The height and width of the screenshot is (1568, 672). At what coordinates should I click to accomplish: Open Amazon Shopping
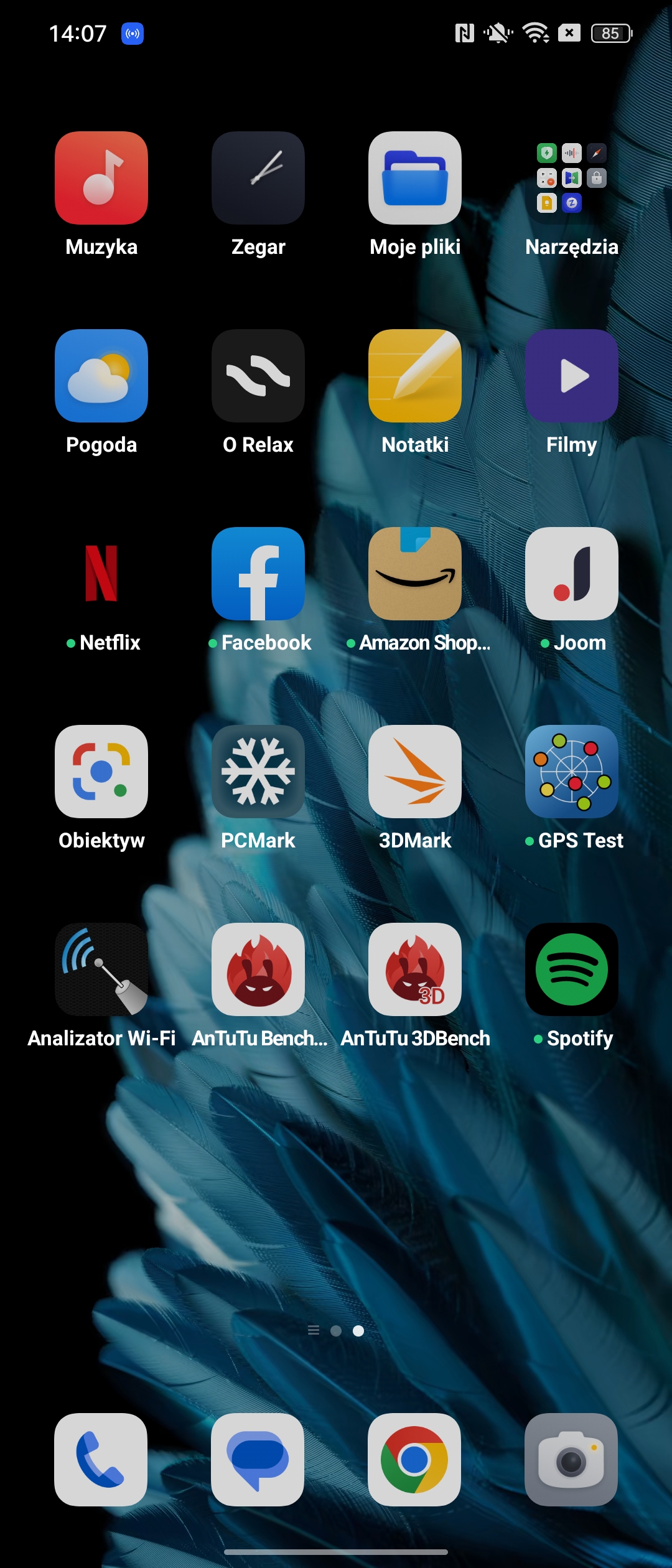(x=415, y=574)
